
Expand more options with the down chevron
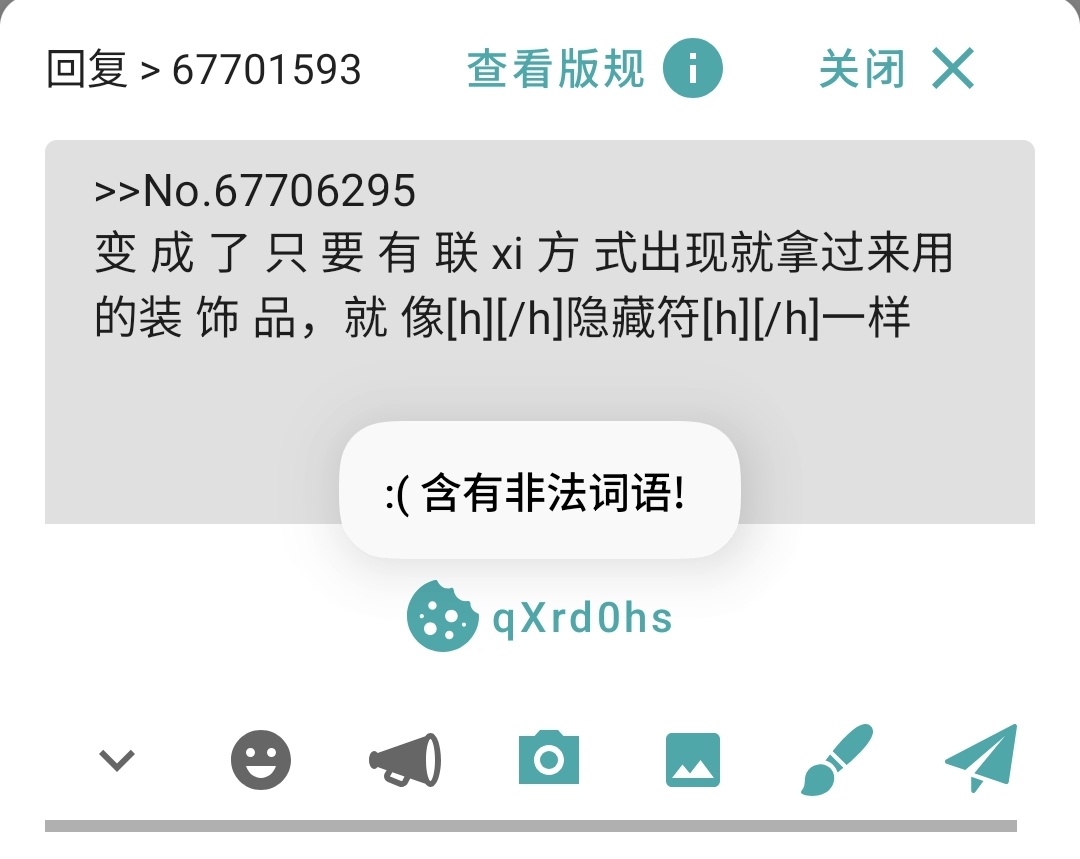[117, 760]
